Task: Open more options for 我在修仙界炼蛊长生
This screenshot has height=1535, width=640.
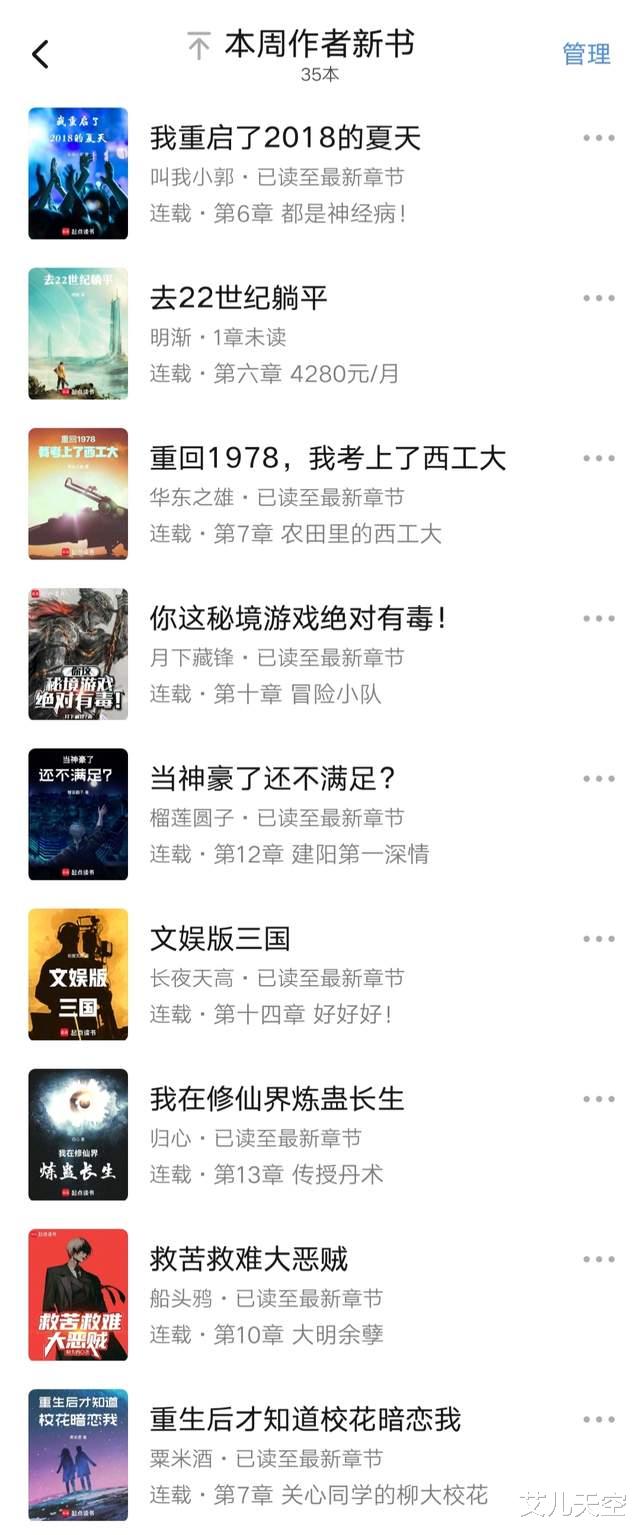Action: pos(598,1098)
